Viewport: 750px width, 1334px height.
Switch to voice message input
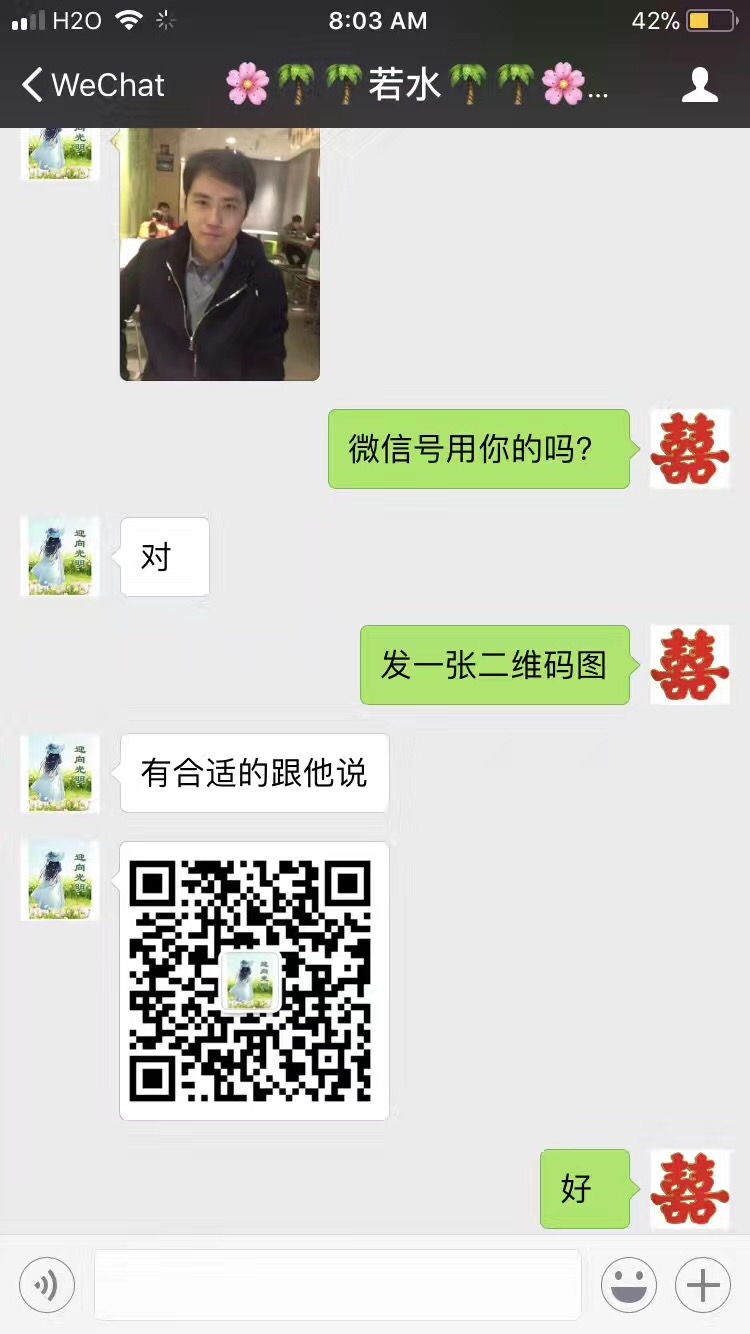(47, 1285)
